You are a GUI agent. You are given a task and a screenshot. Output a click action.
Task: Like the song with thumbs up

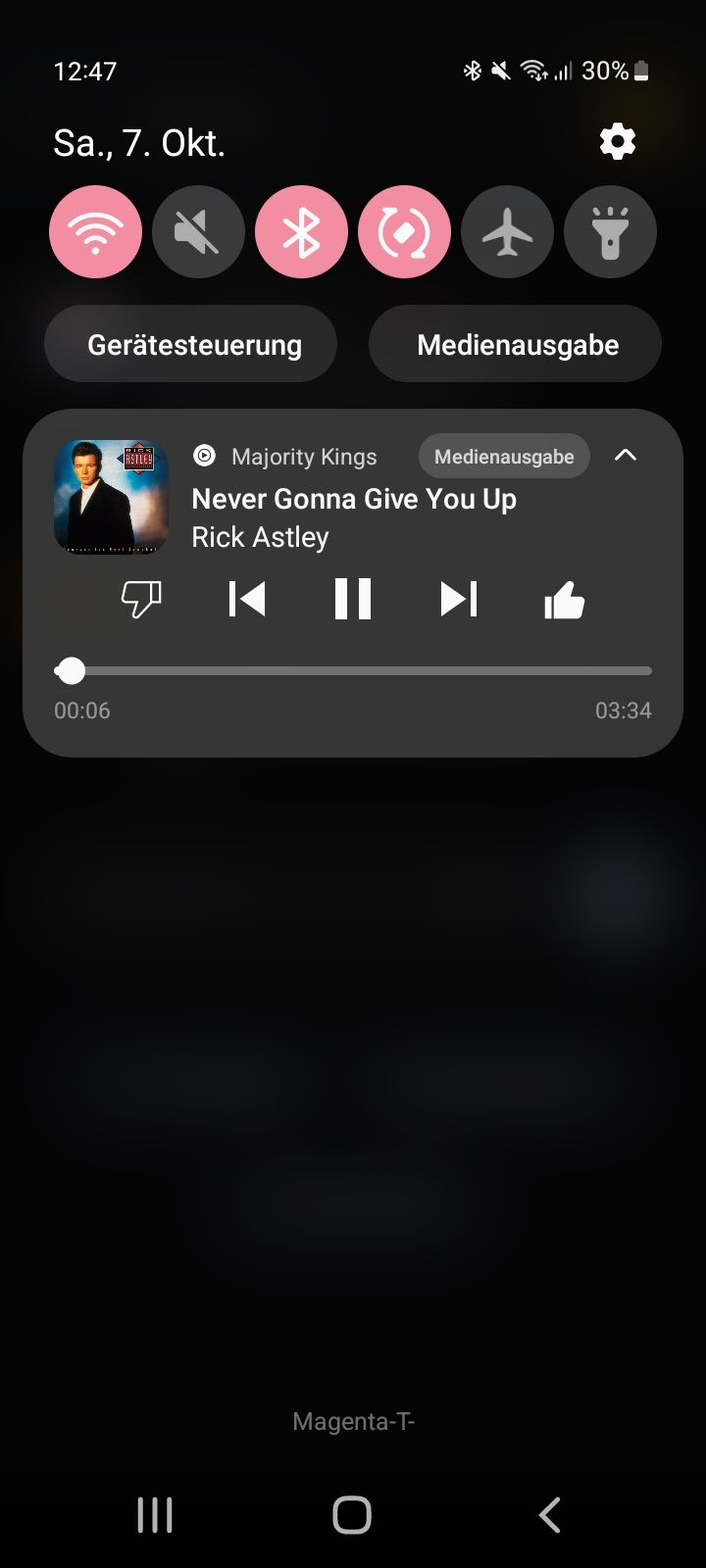(x=564, y=599)
